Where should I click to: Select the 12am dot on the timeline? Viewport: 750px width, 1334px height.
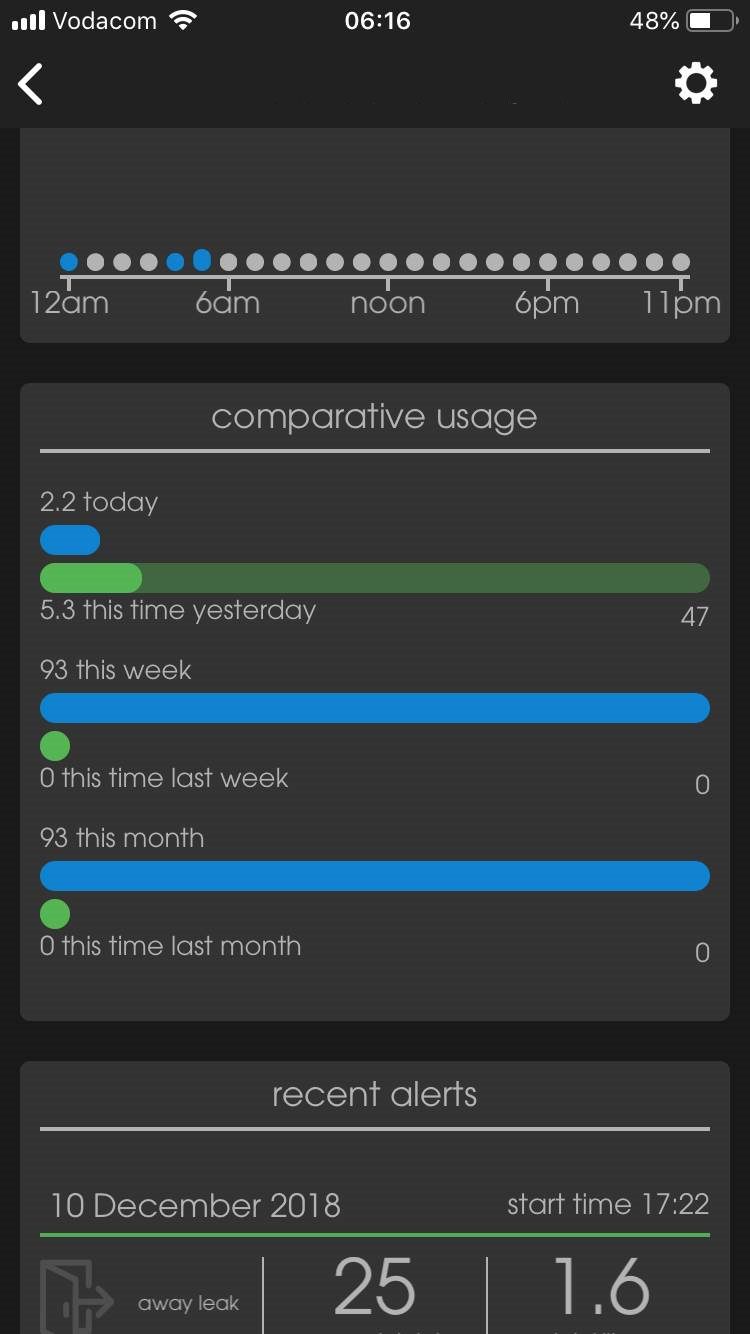click(x=68, y=262)
